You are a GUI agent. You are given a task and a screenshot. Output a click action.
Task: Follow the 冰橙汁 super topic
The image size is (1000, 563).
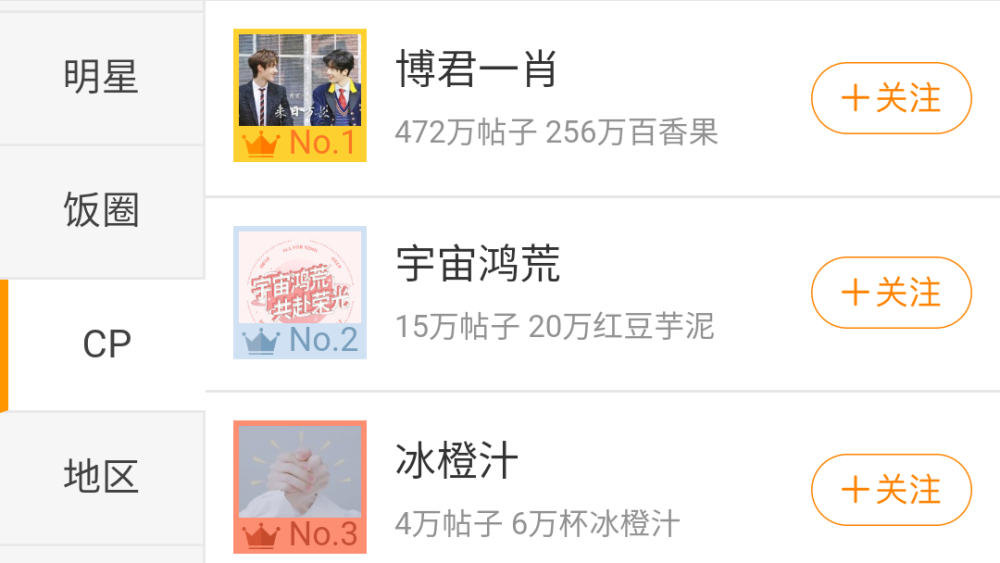click(x=890, y=490)
